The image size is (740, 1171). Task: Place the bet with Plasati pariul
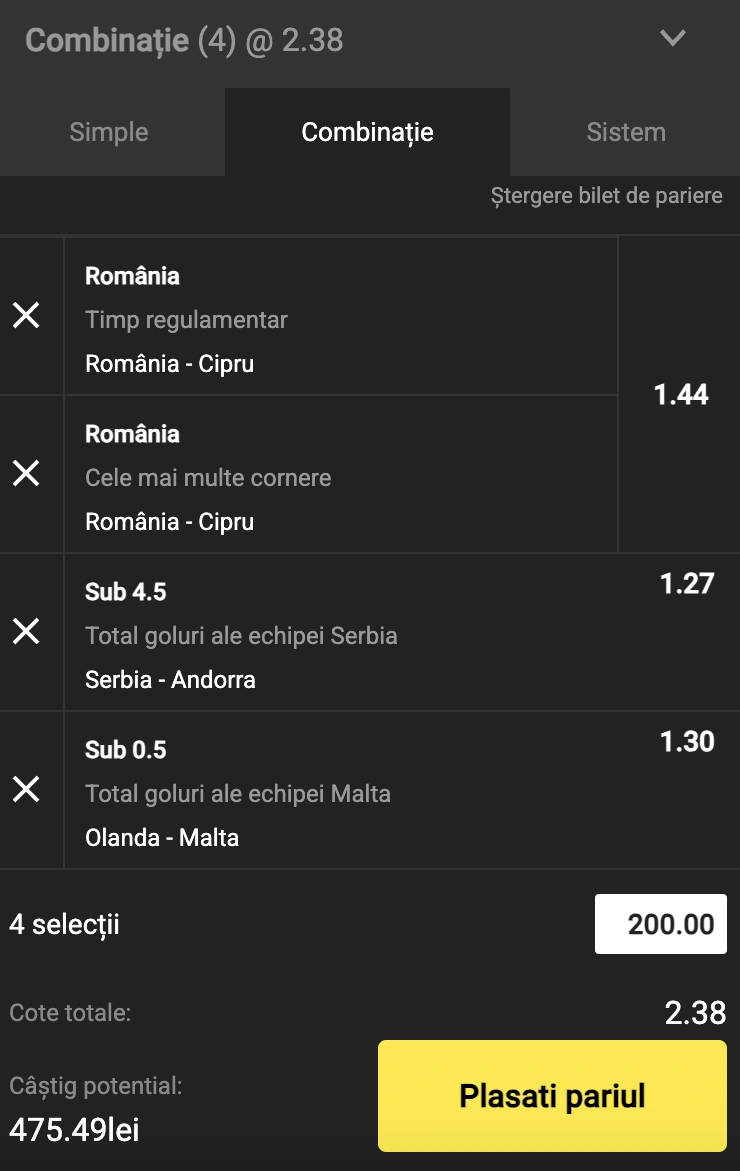tap(552, 1096)
